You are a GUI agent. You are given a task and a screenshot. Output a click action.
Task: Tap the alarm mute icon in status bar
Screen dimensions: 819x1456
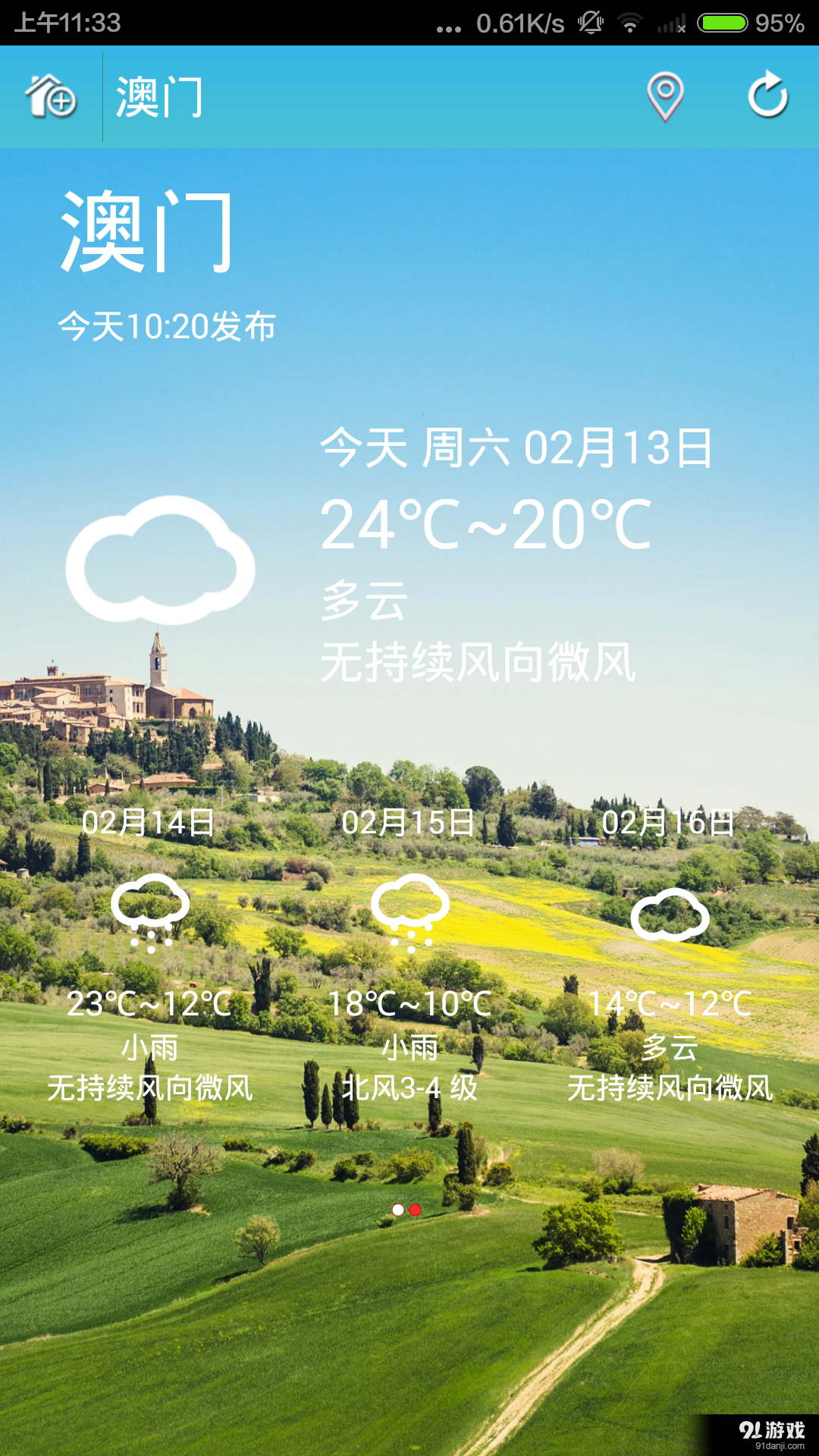tap(590, 23)
